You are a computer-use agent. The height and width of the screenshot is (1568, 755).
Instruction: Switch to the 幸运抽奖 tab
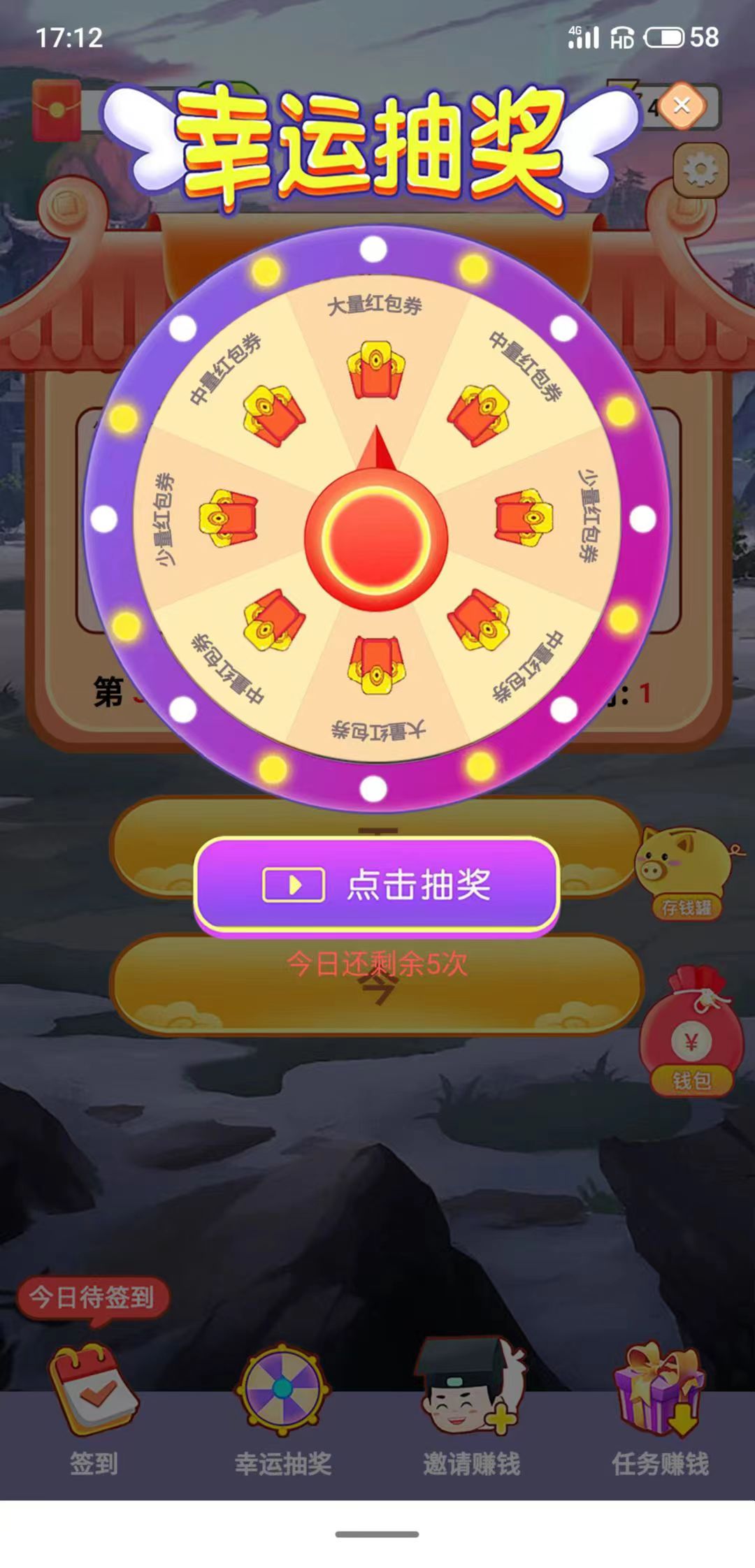[282, 1411]
